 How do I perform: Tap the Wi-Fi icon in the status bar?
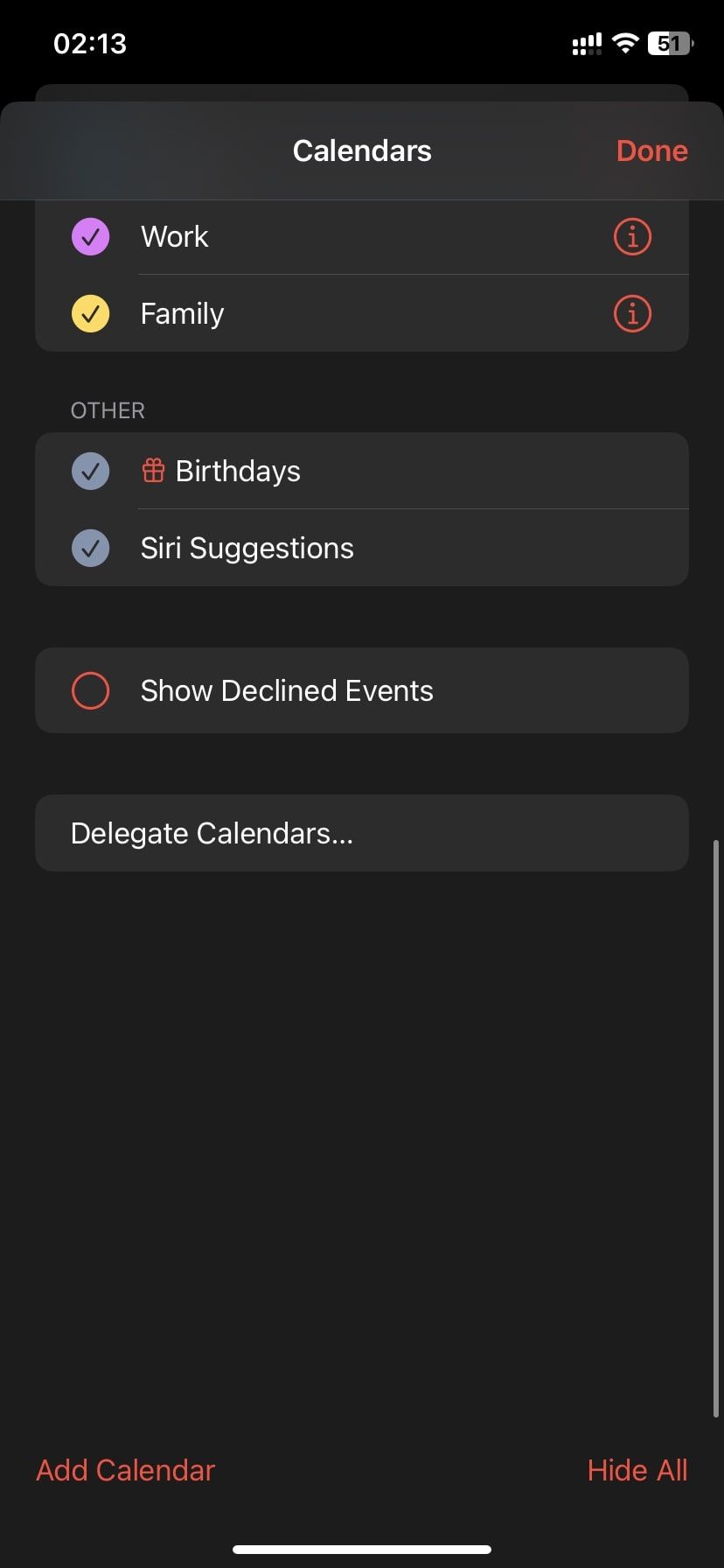(624, 43)
